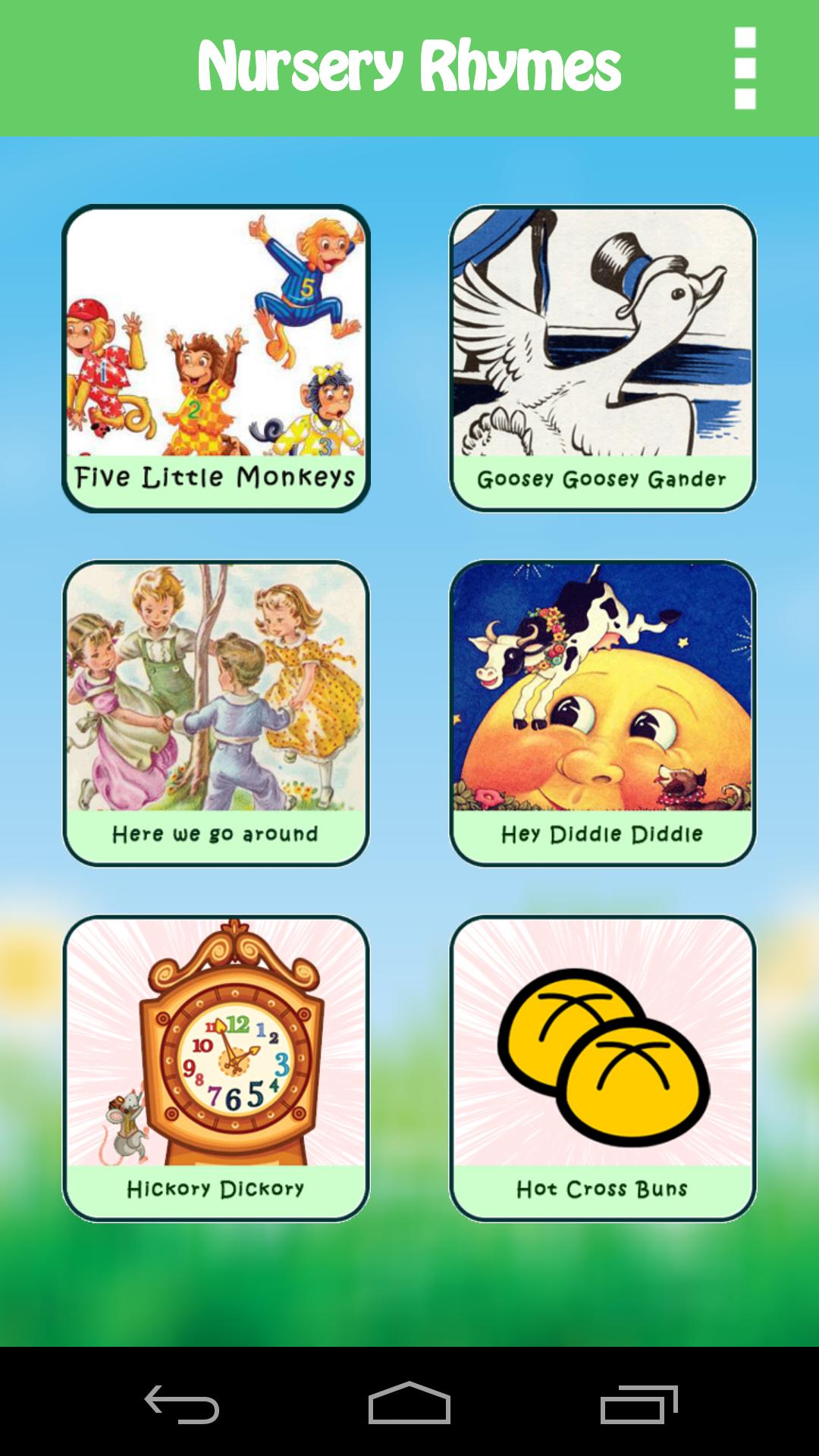Tap the Five Little Monkeys caption label
The height and width of the screenshot is (1456, 819).
coord(218,478)
